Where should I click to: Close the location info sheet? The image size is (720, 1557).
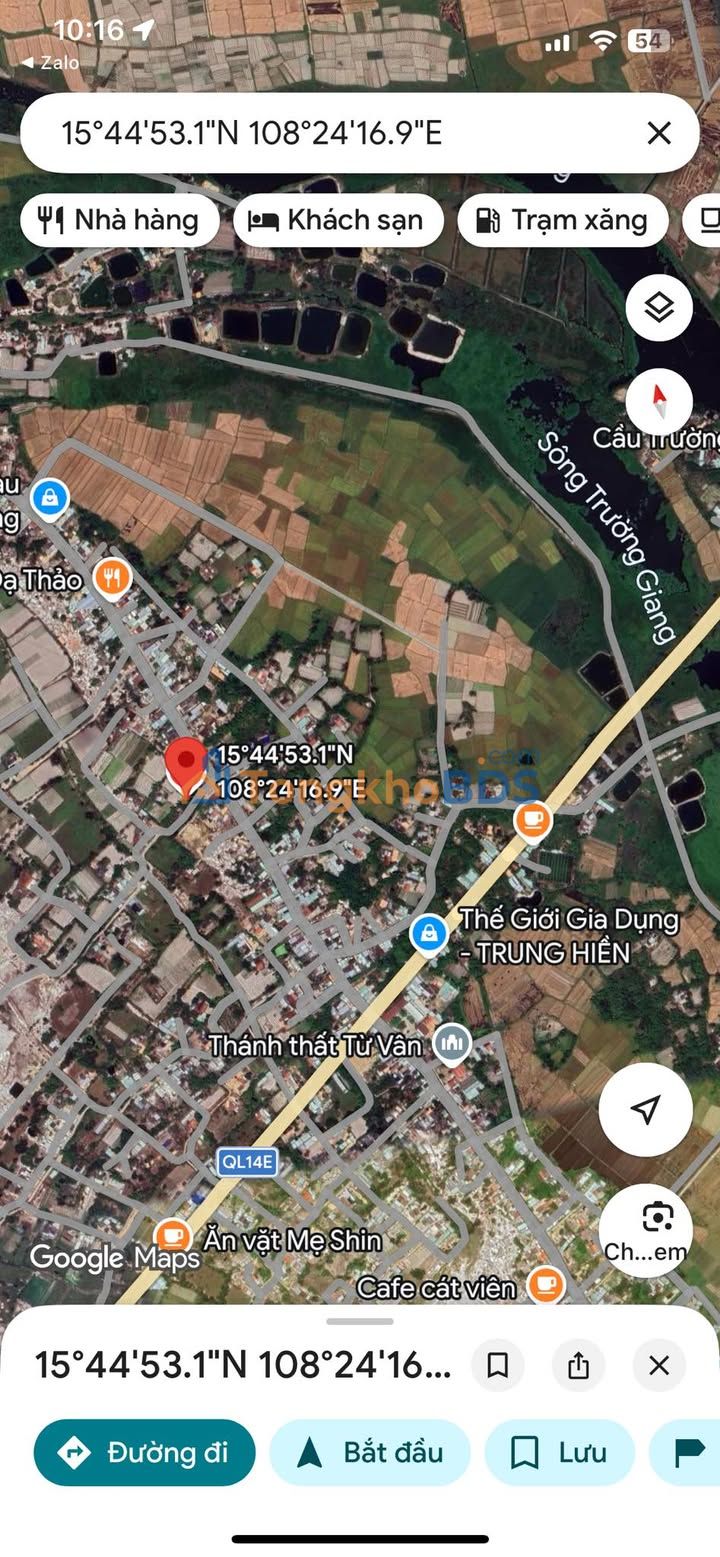coord(659,1365)
